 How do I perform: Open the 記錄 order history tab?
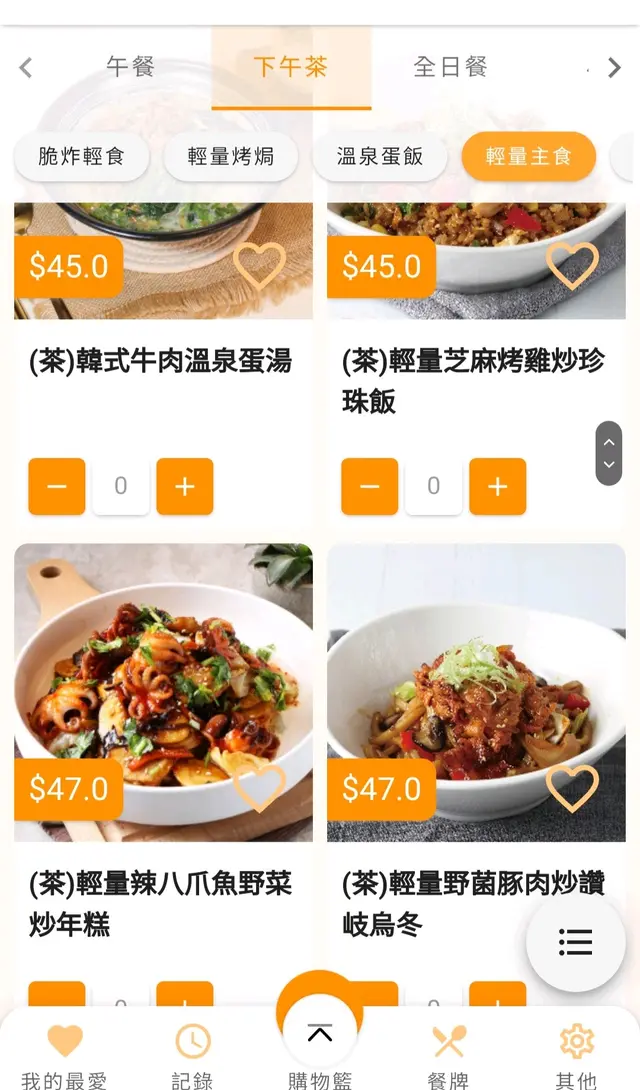point(192,1053)
